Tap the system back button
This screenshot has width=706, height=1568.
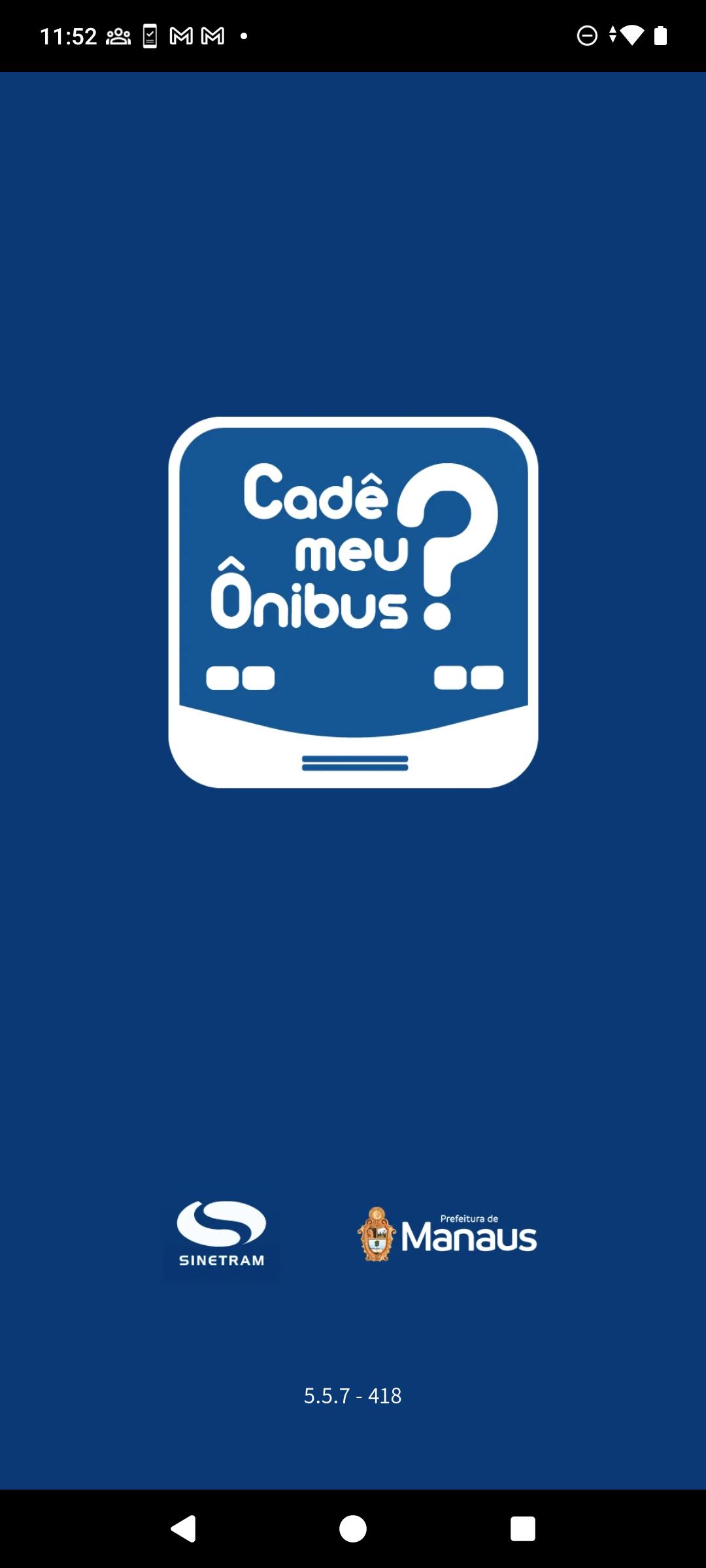coord(183,1529)
